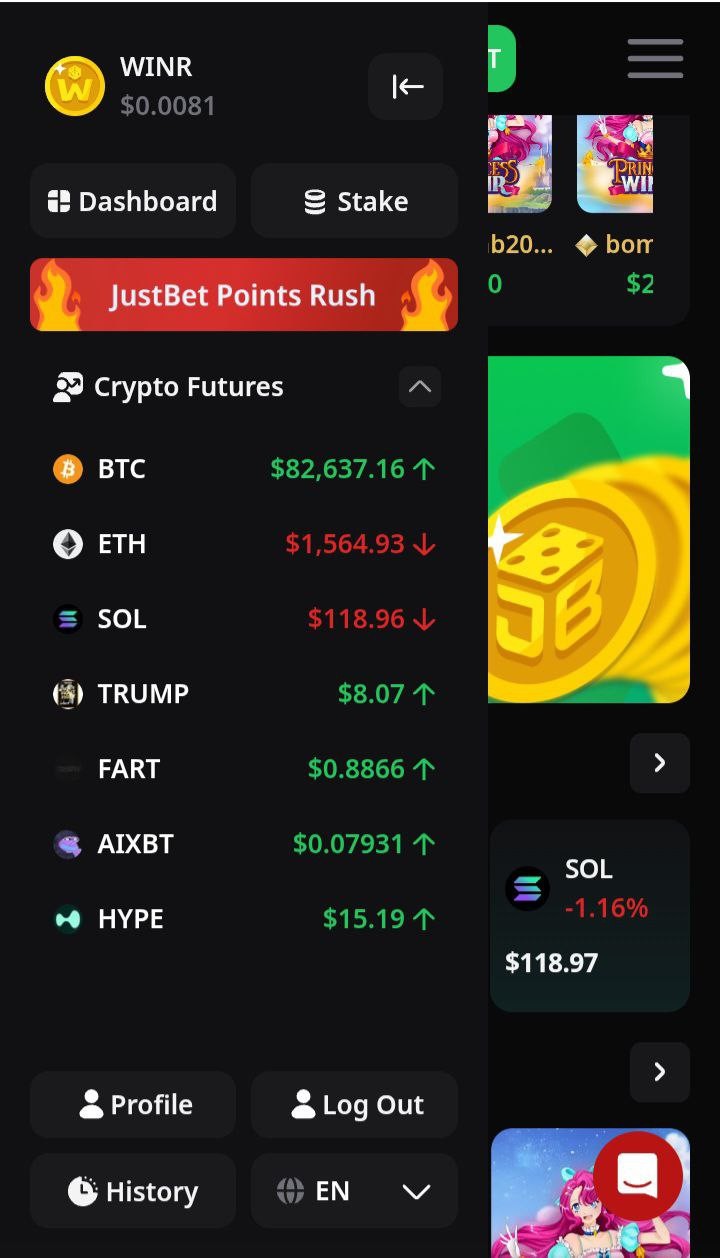720x1258 pixels.
Task: Open the SOL futures row in the menu
Action: pyautogui.click(x=244, y=618)
